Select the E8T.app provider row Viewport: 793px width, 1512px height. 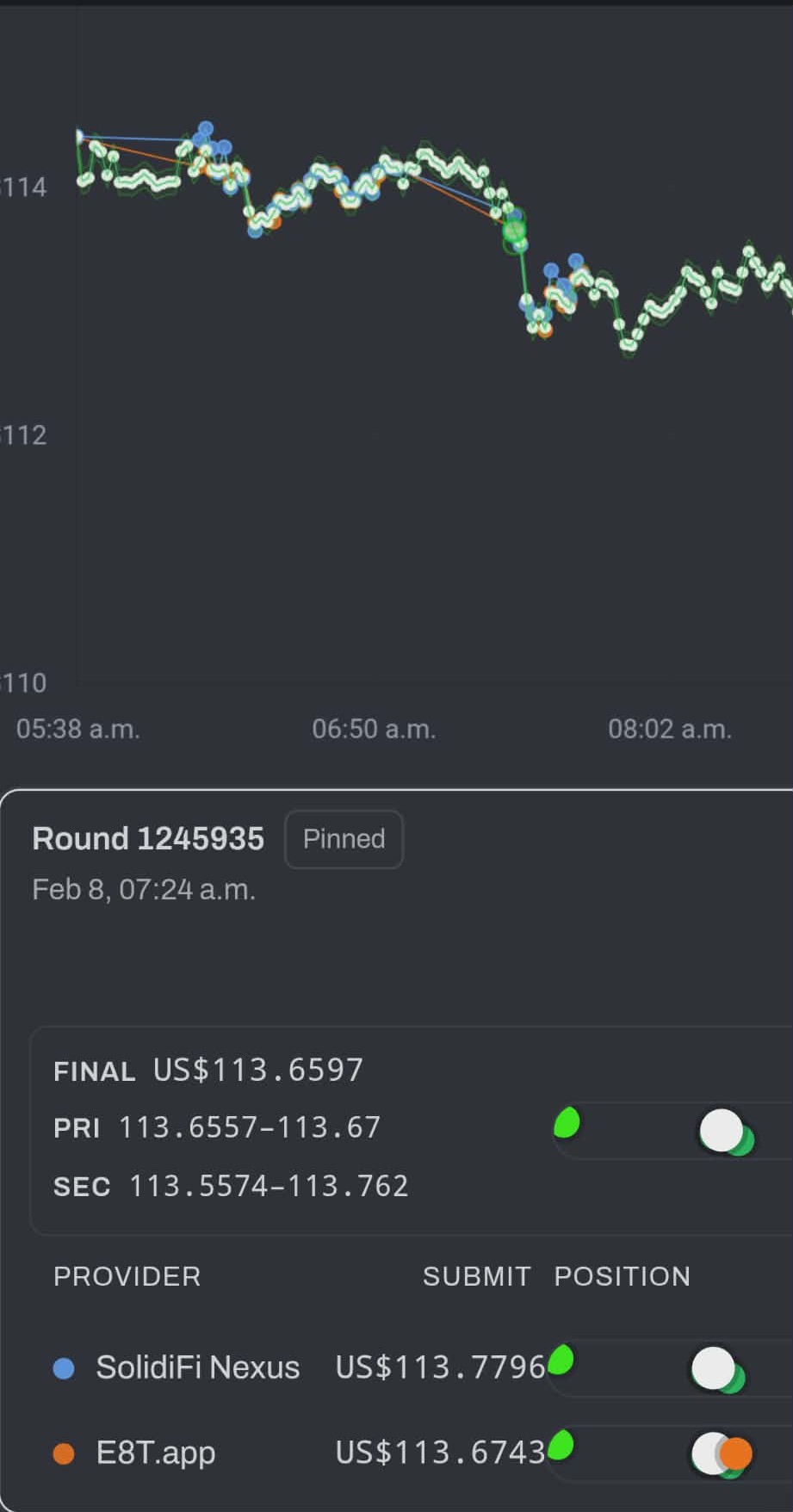point(155,1453)
